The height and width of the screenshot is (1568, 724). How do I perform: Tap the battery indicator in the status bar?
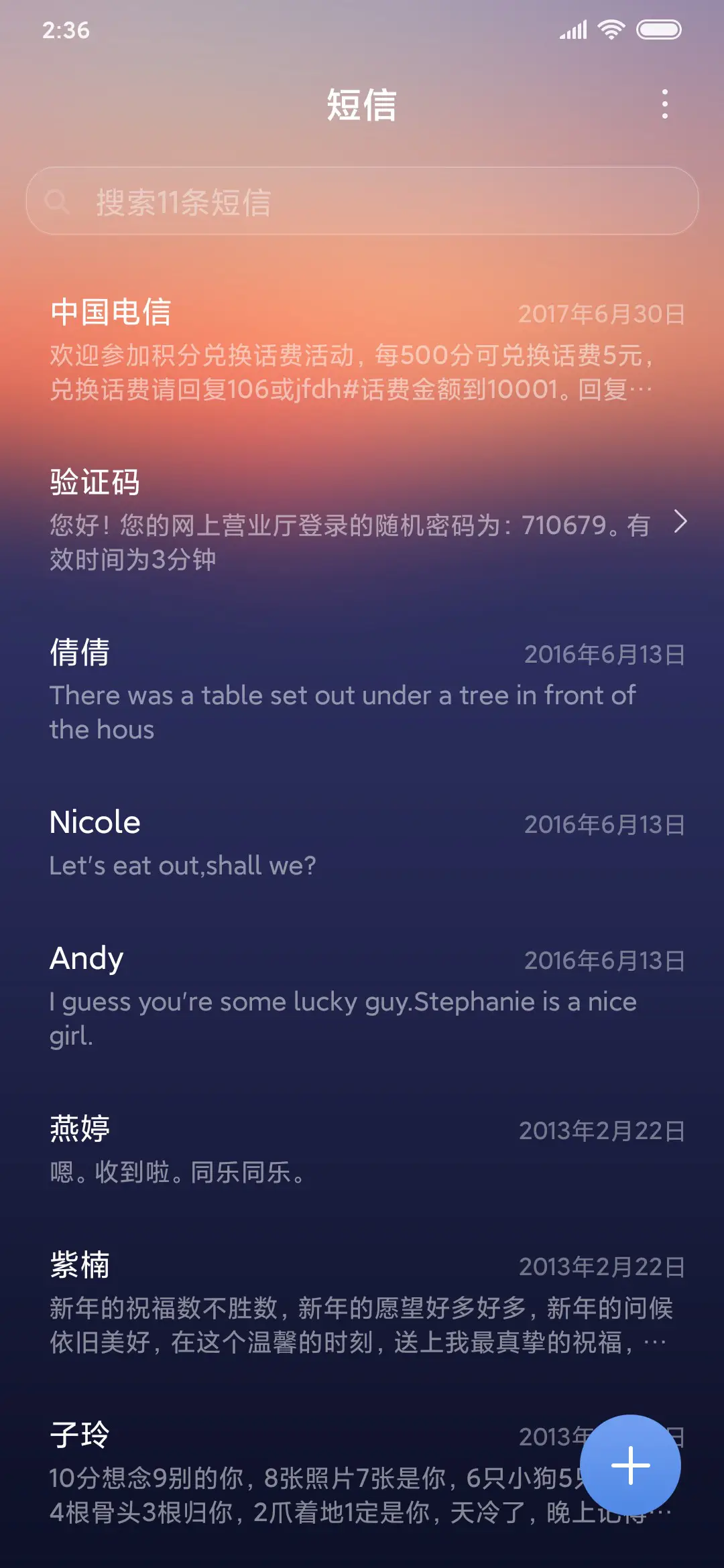click(x=660, y=30)
